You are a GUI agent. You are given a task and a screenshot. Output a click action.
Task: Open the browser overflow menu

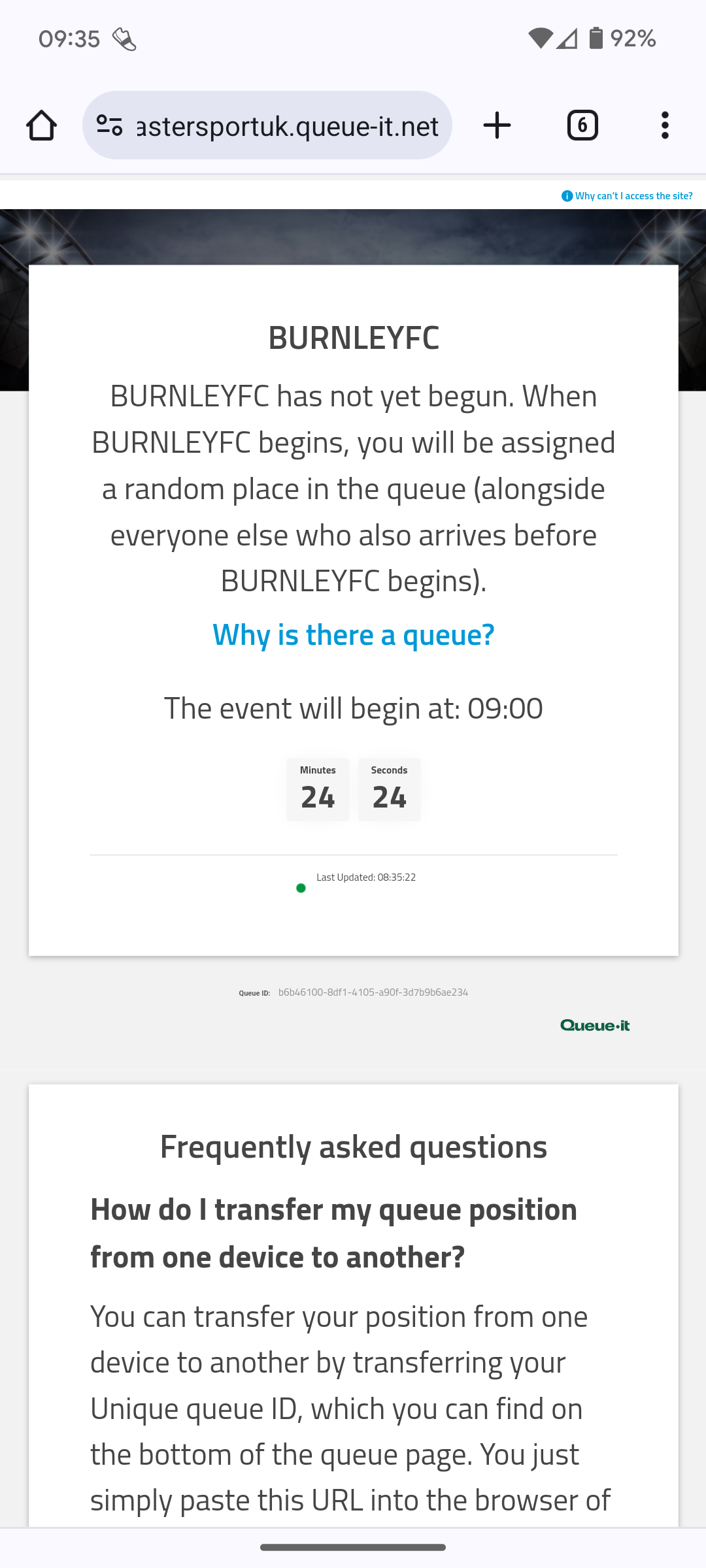[x=665, y=125]
